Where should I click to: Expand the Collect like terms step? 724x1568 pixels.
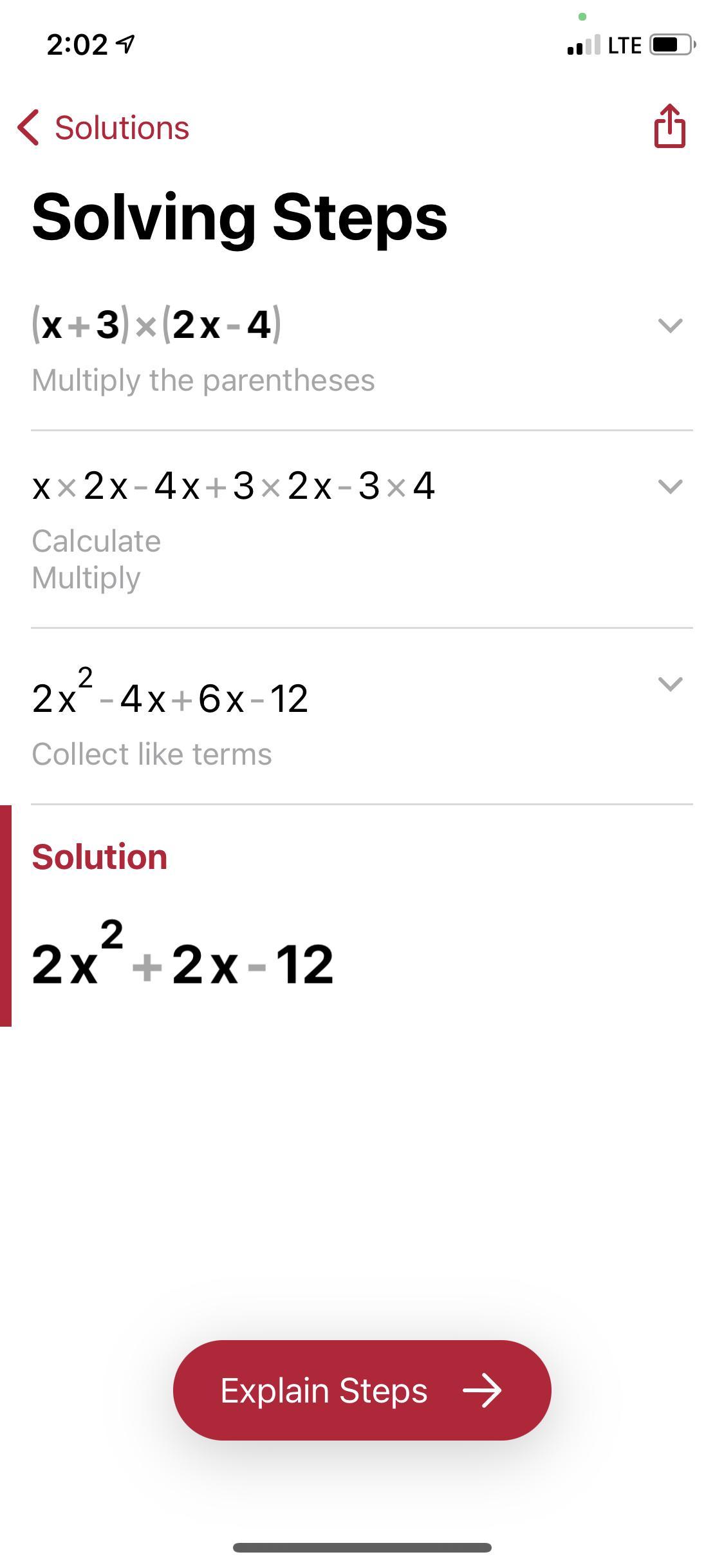pyautogui.click(x=670, y=684)
